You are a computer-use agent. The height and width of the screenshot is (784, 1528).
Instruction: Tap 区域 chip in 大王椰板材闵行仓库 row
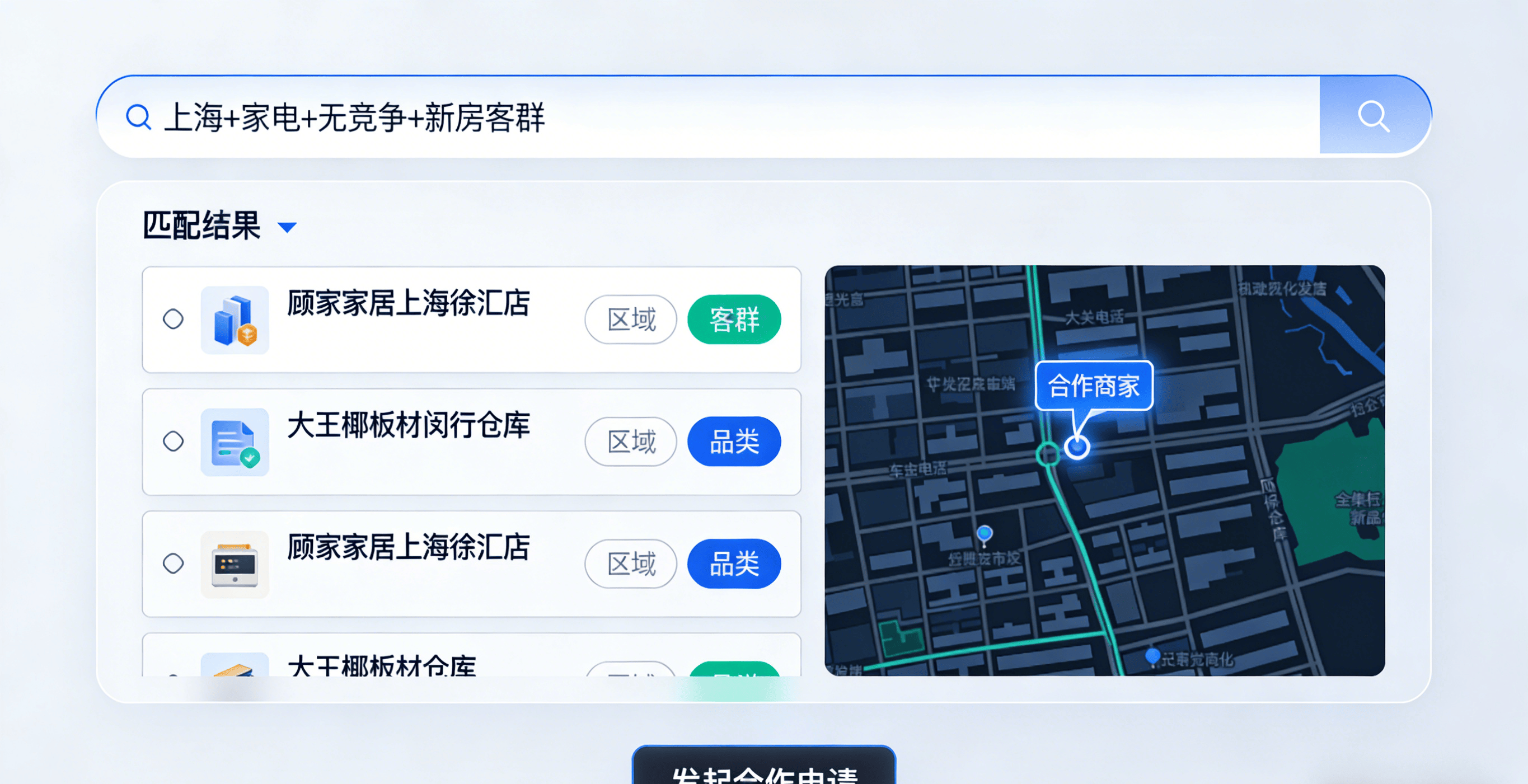click(631, 442)
